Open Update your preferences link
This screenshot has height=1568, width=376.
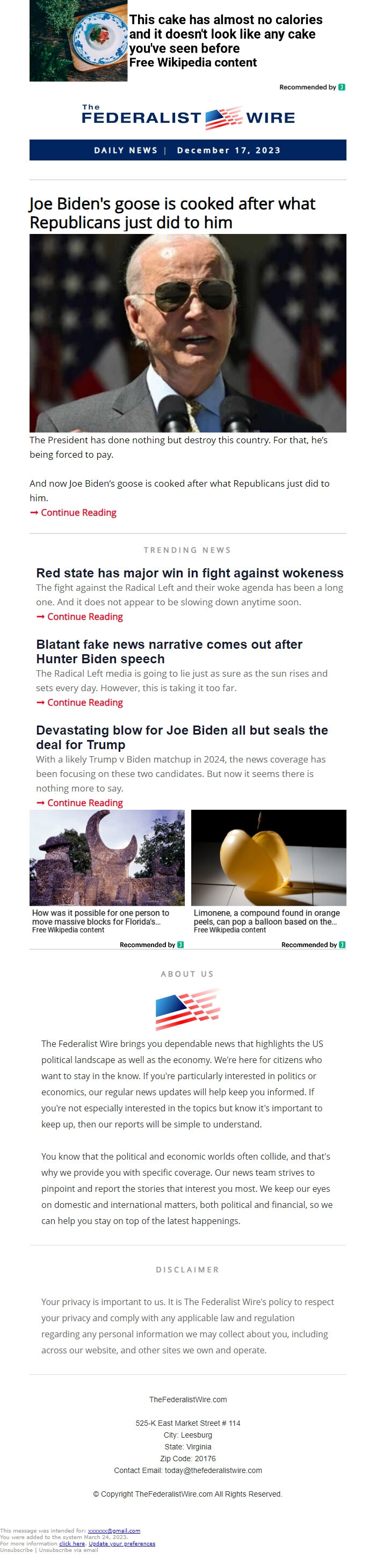click(122, 1544)
